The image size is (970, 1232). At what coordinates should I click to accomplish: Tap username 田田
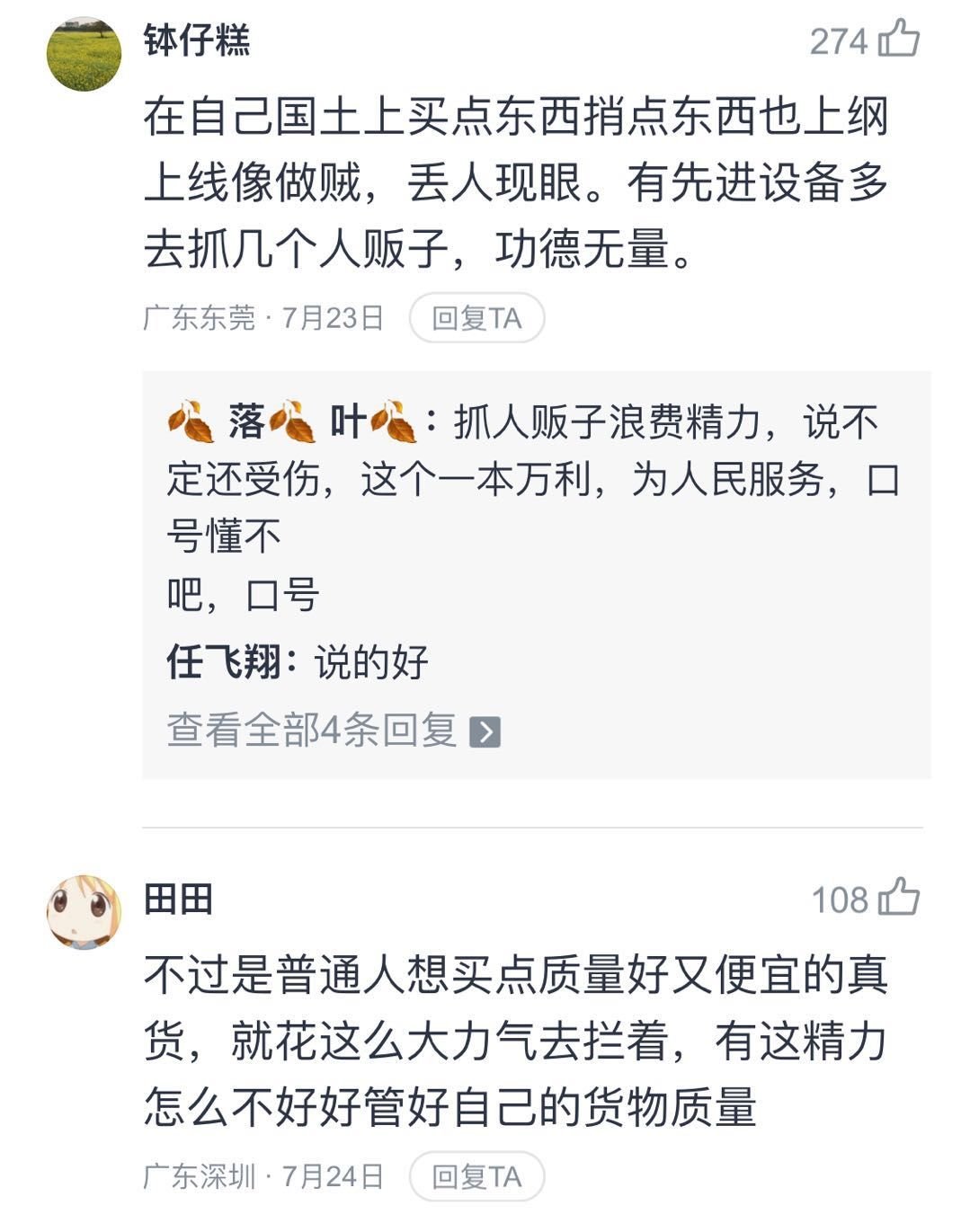[178, 899]
